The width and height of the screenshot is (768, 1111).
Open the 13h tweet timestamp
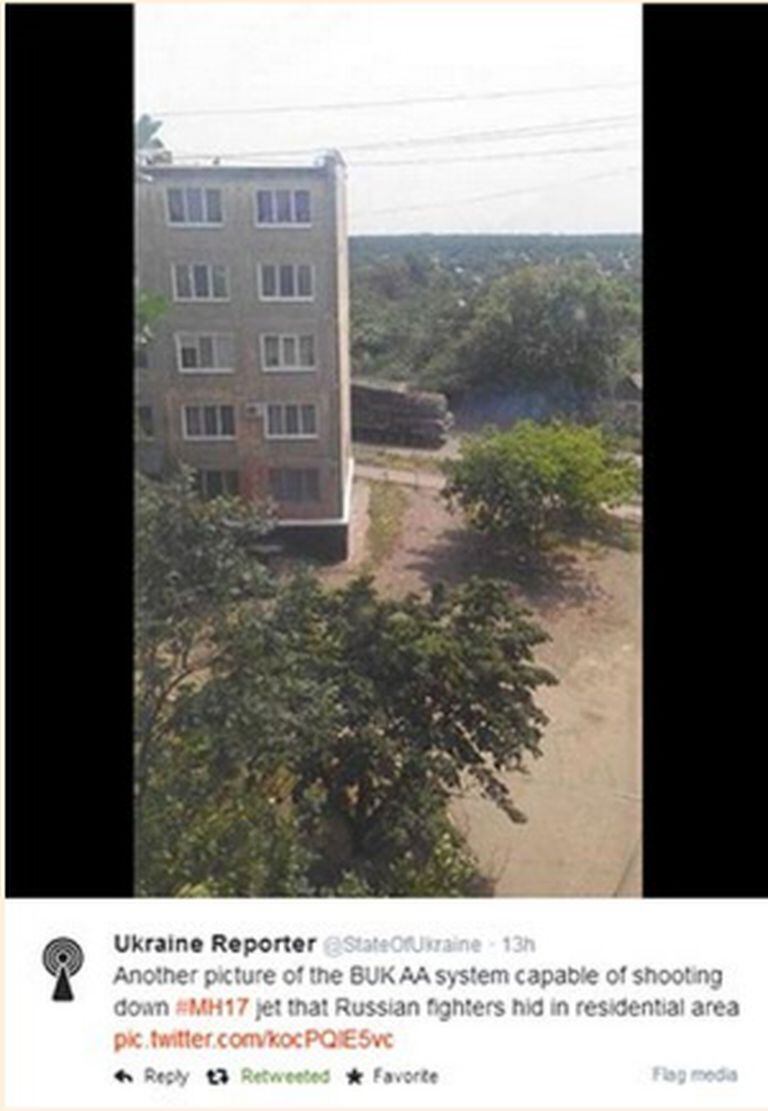(x=518, y=945)
